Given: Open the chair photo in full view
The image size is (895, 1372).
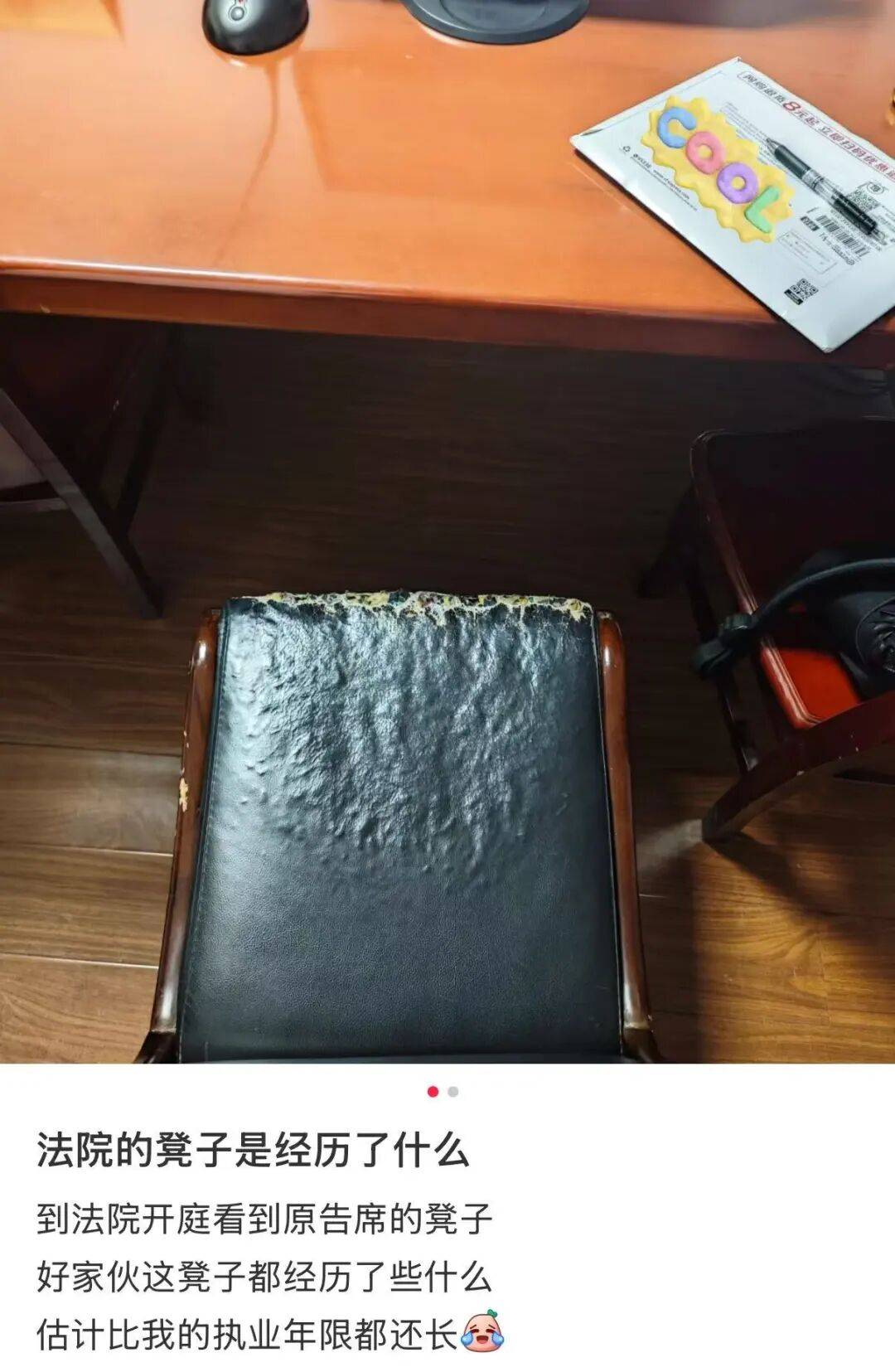Looking at the screenshot, I should click(x=447, y=531).
